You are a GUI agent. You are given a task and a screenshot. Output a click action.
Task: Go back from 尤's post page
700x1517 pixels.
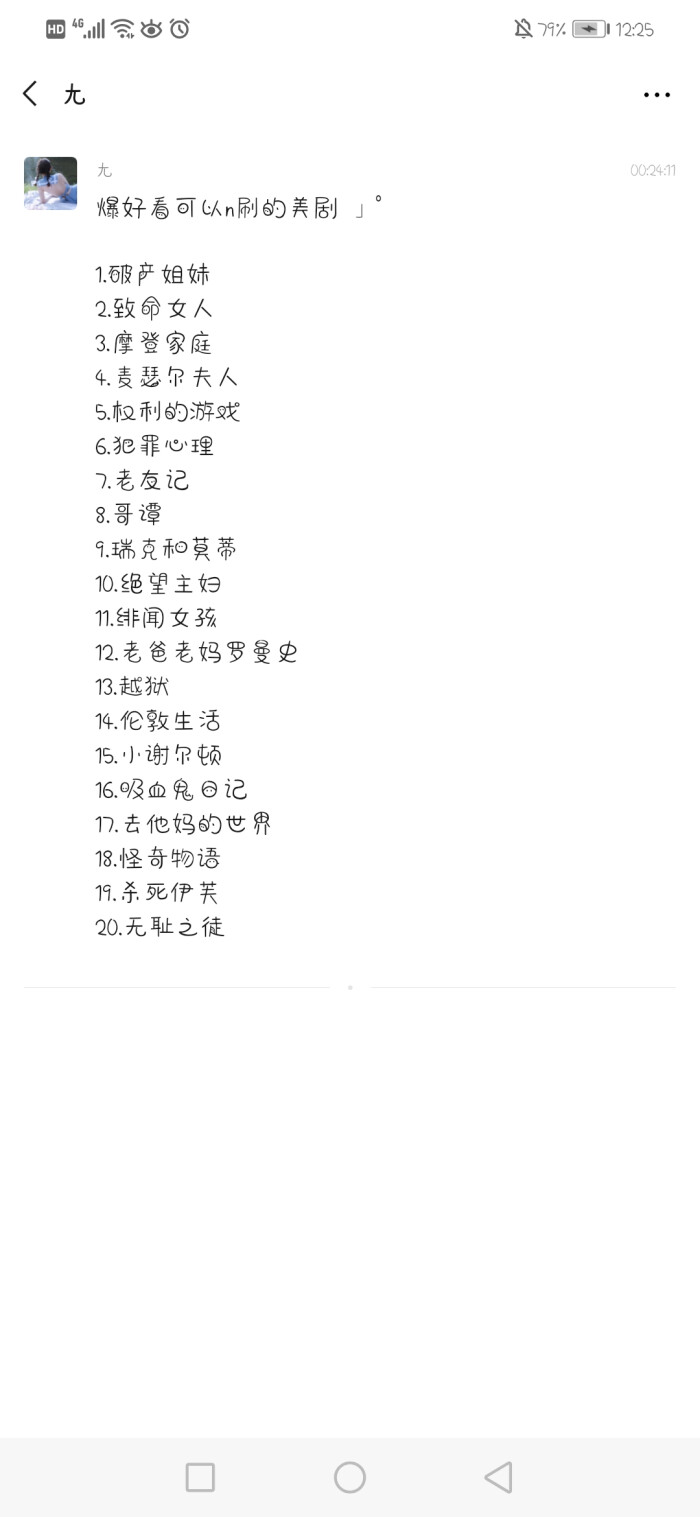(30, 95)
